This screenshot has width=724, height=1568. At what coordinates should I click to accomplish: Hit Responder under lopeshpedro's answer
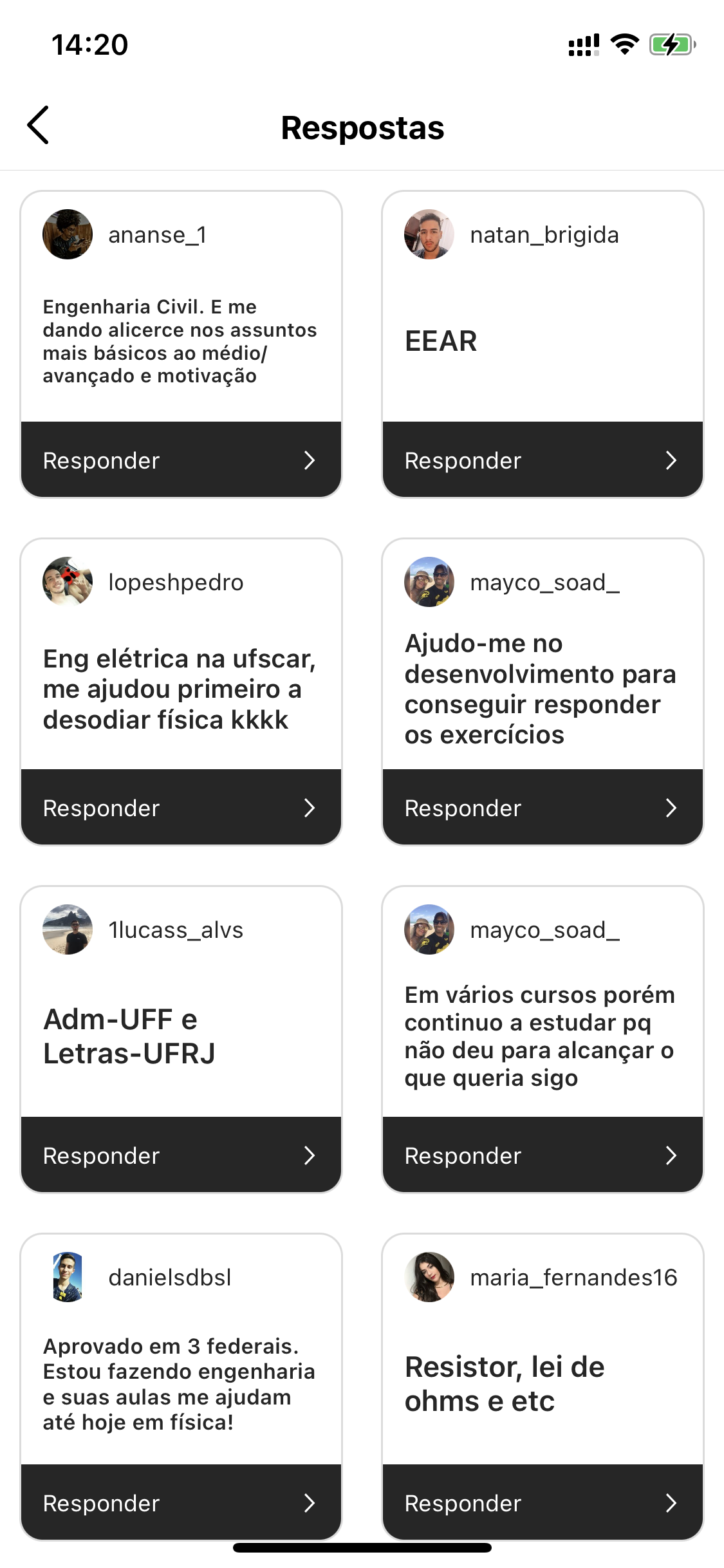click(x=181, y=808)
